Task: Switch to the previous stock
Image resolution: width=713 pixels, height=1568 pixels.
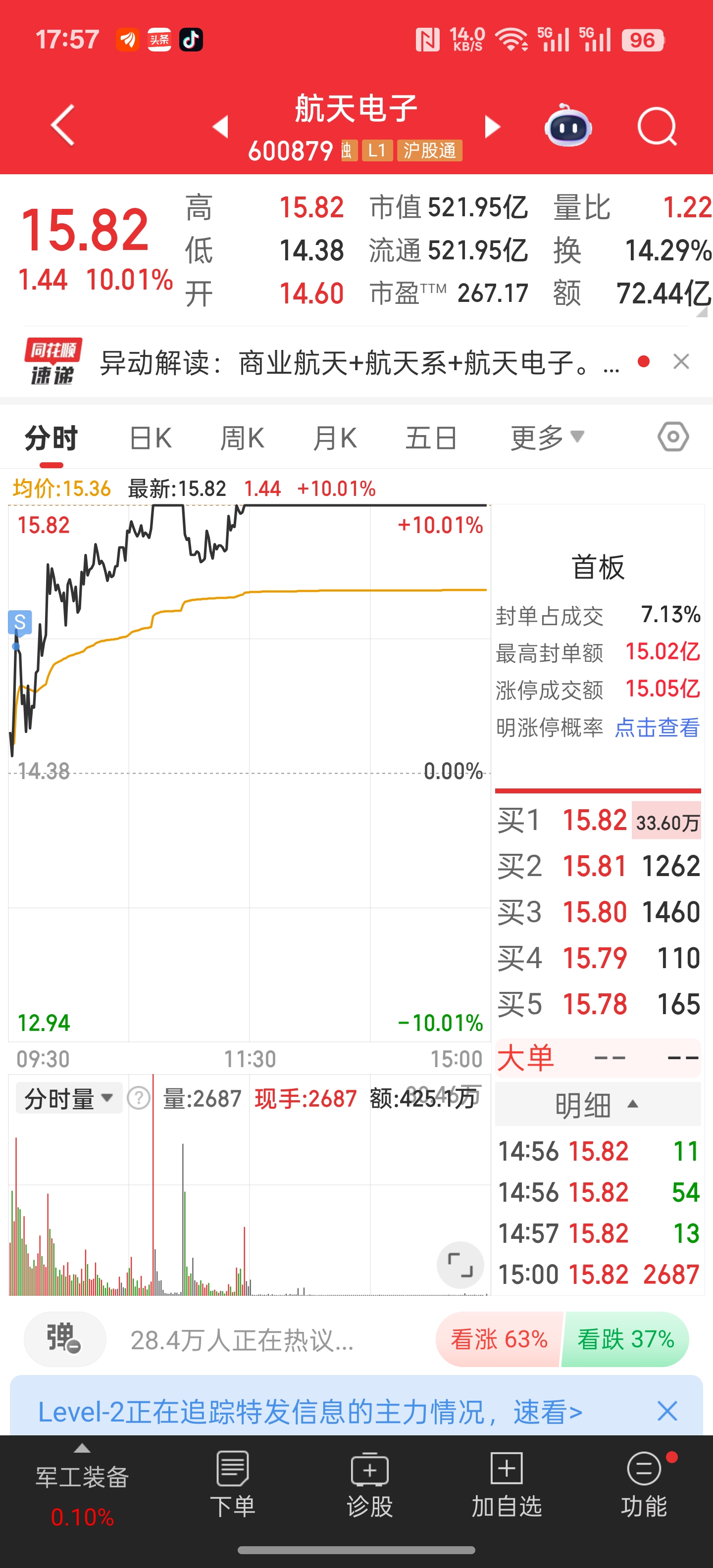Action: click(x=220, y=127)
